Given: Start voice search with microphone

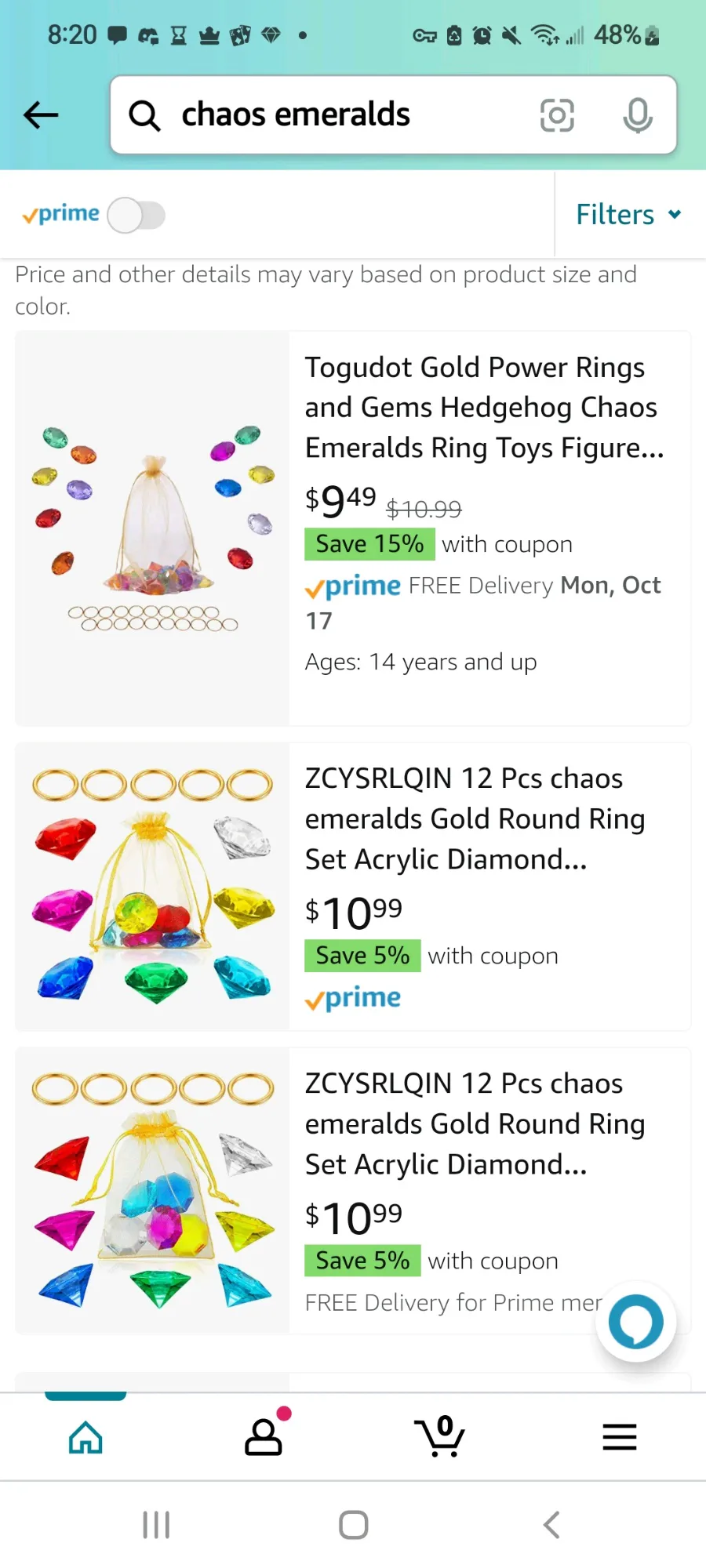Looking at the screenshot, I should [x=638, y=115].
